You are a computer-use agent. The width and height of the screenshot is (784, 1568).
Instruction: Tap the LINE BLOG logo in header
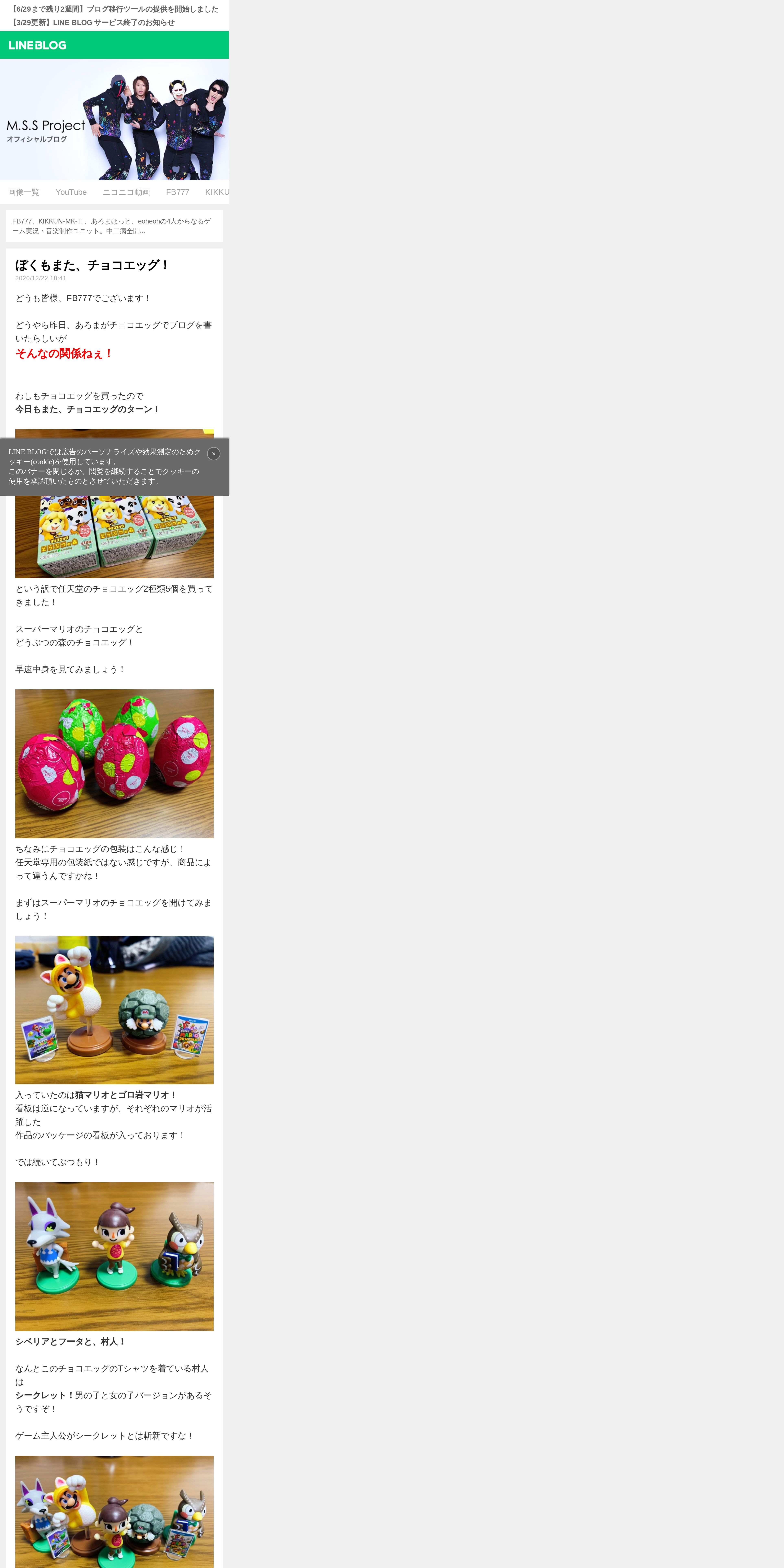[x=38, y=45]
